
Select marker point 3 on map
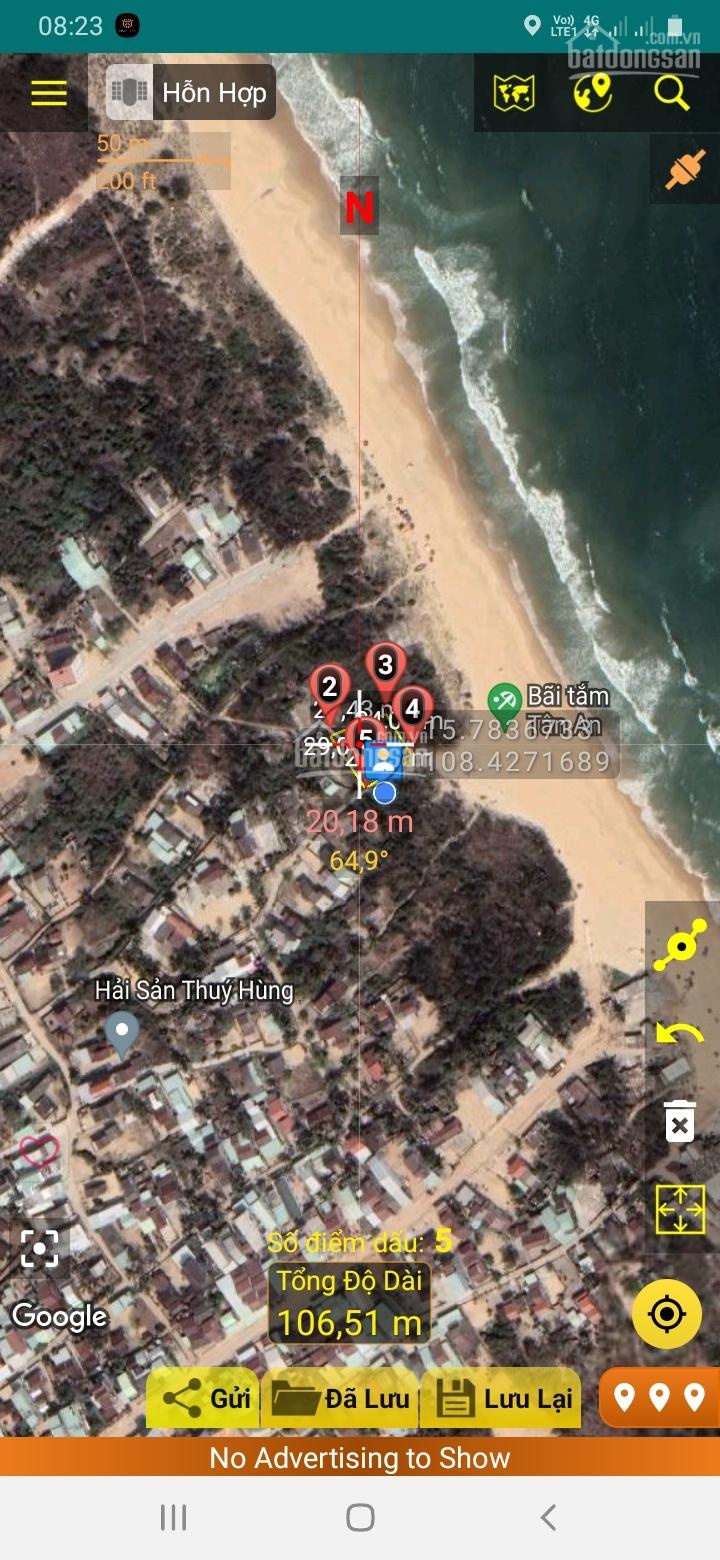(385, 664)
